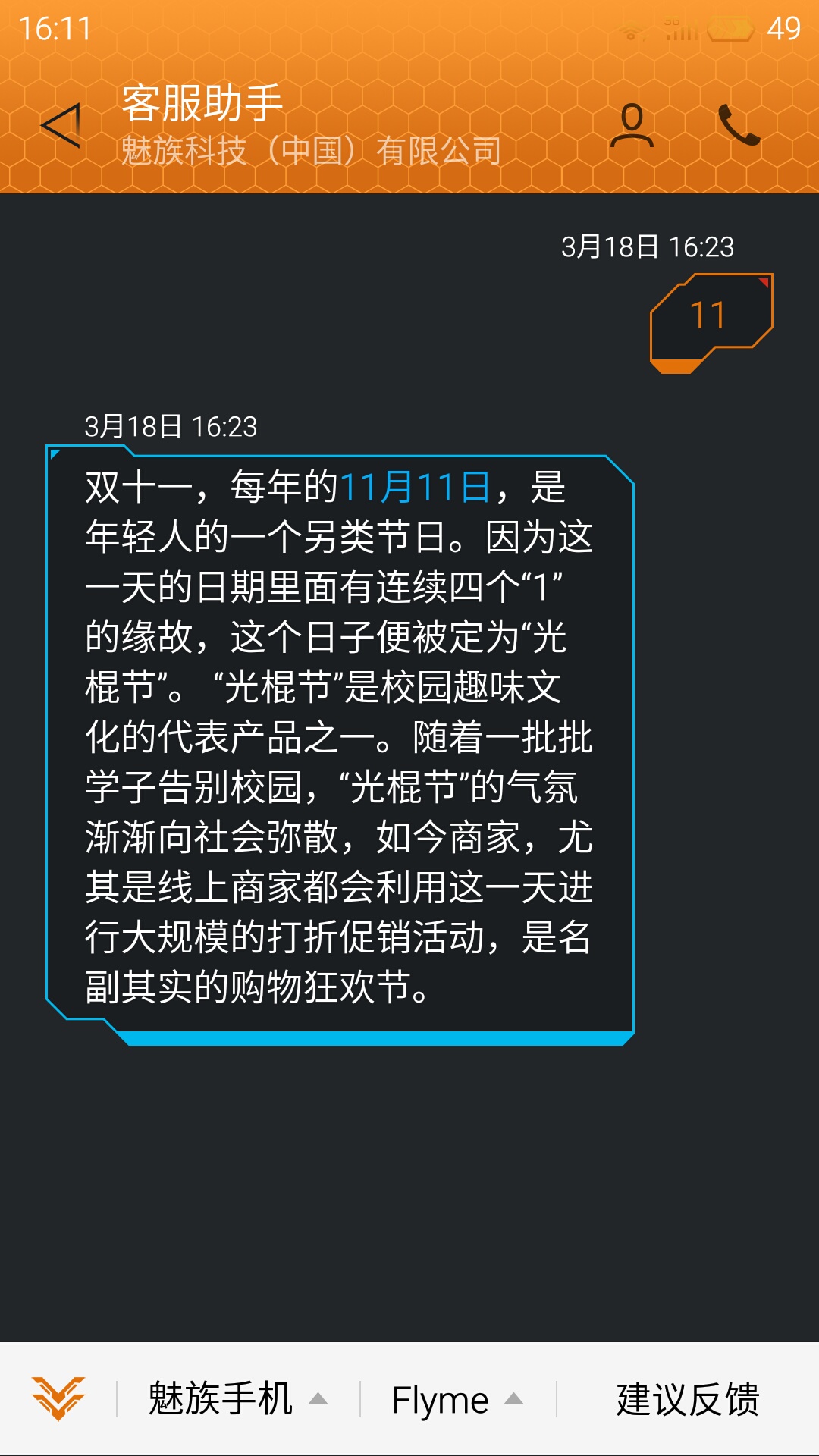Open the 11月11日 date link
819x1456 pixels.
415,487
